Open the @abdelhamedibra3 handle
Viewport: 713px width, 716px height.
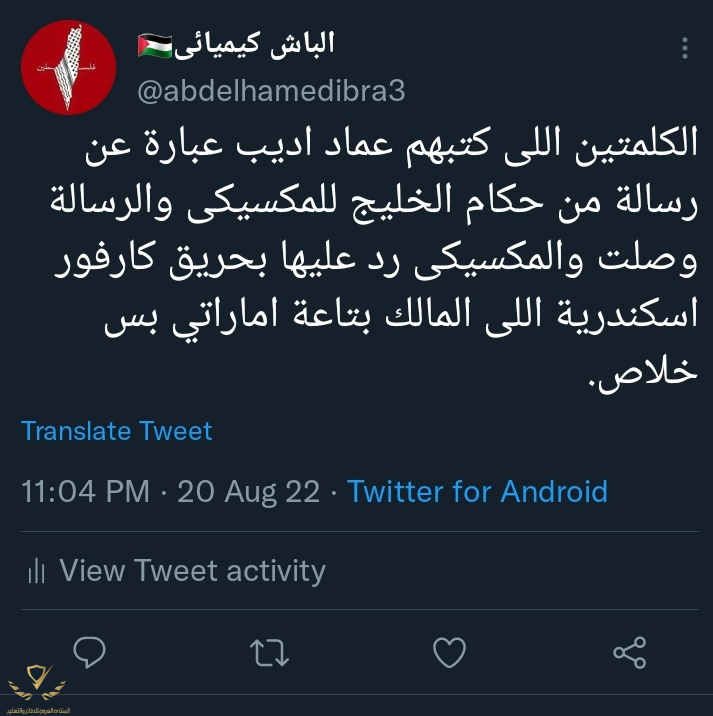(x=270, y=90)
